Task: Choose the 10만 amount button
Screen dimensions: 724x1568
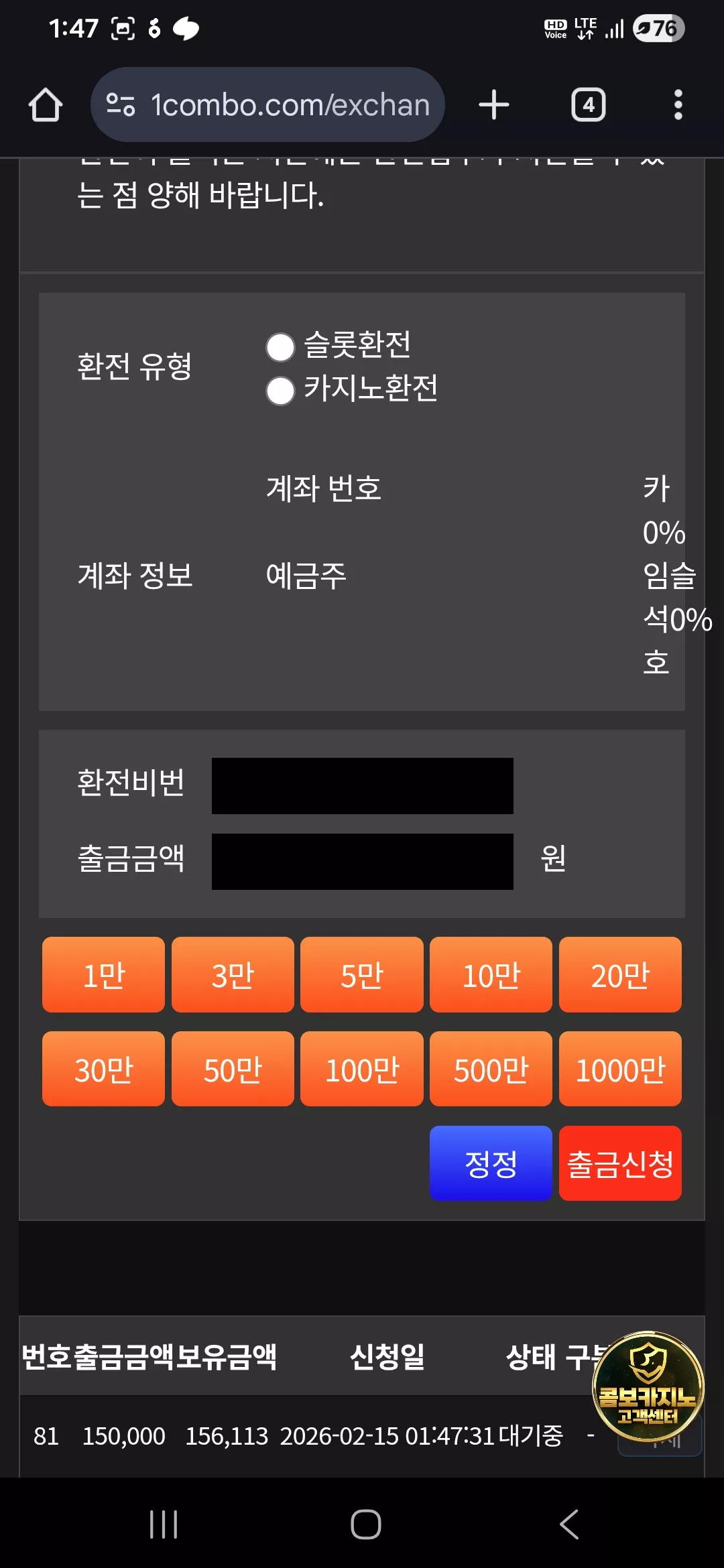Action: click(x=491, y=975)
